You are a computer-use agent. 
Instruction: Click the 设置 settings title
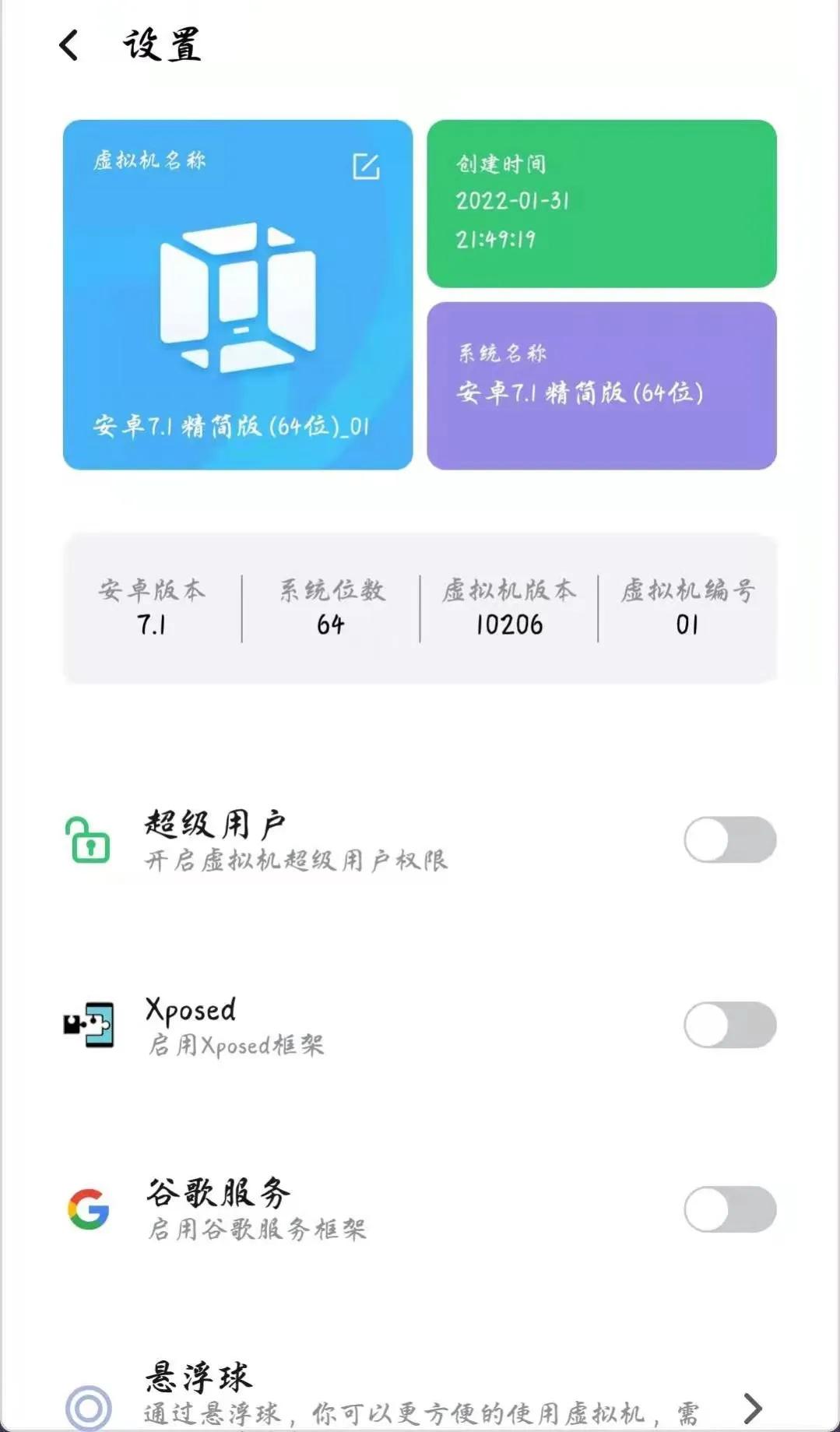pos(160,45)
